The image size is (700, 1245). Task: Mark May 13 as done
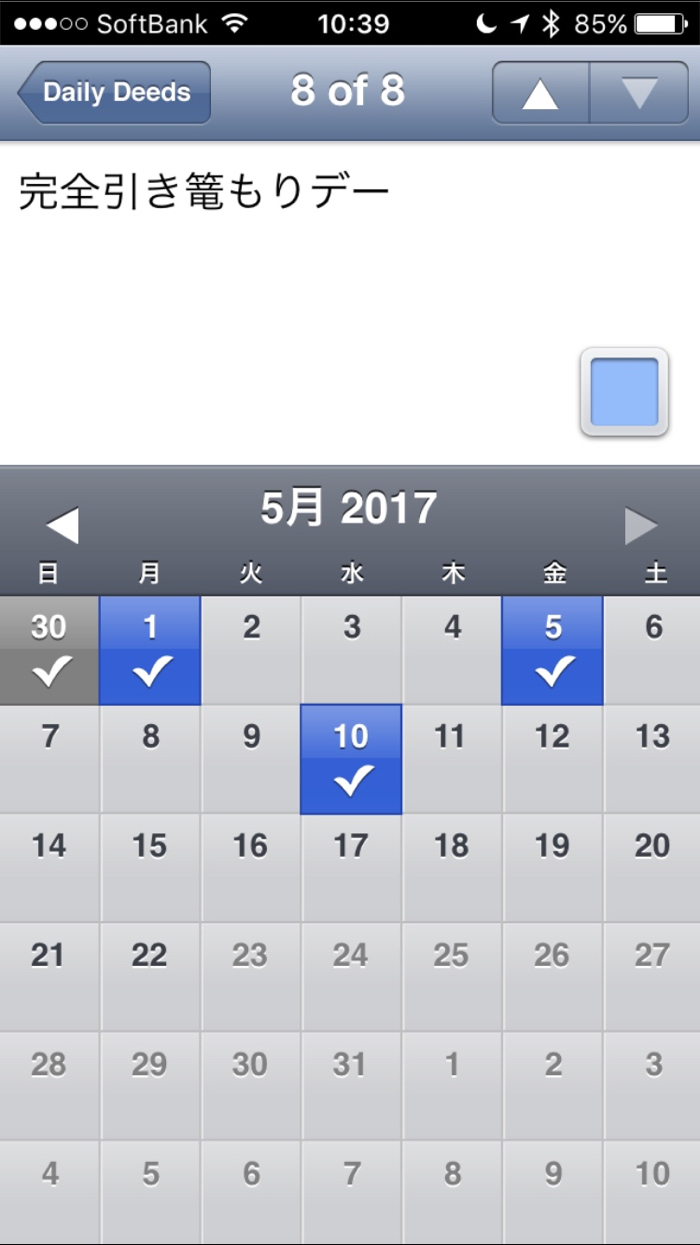click(652, 760)
